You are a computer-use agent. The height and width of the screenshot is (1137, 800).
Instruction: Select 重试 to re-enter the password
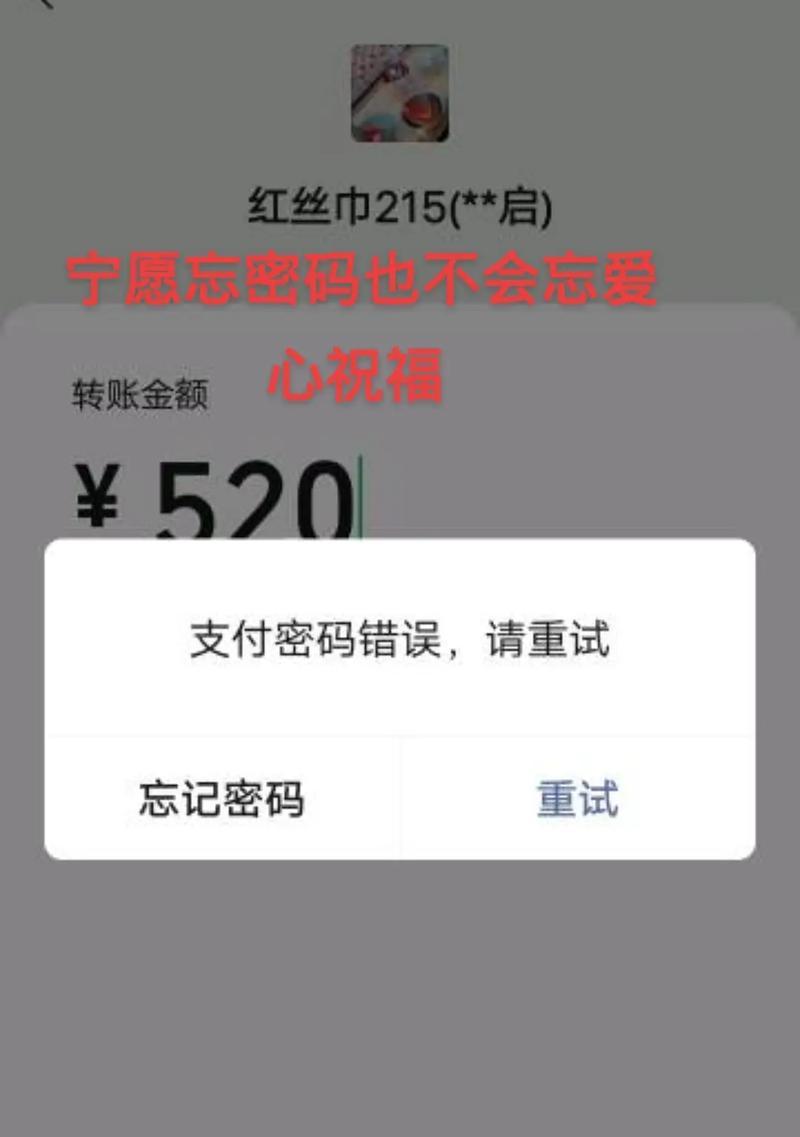click(577, 799)
